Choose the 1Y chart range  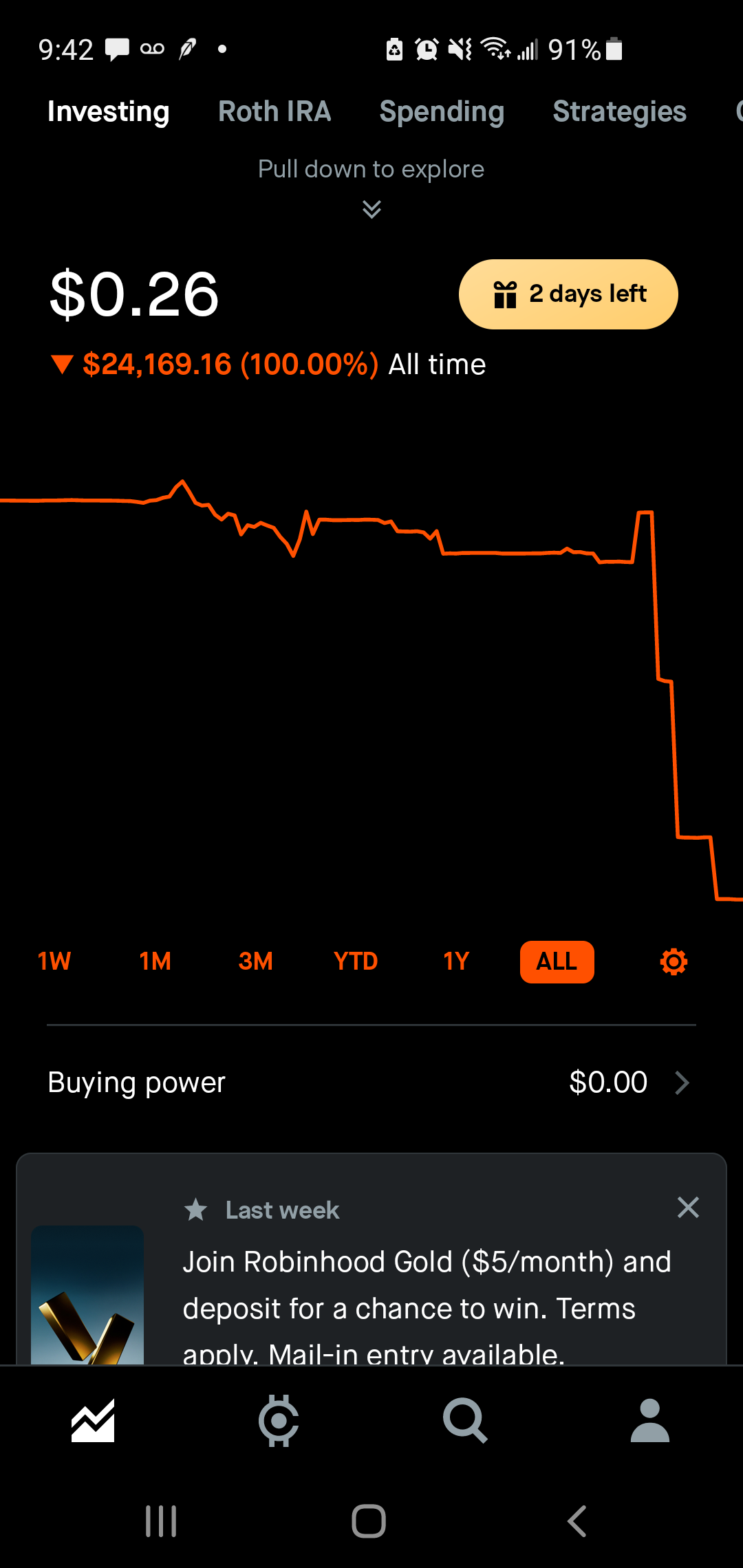pos(456,961)
